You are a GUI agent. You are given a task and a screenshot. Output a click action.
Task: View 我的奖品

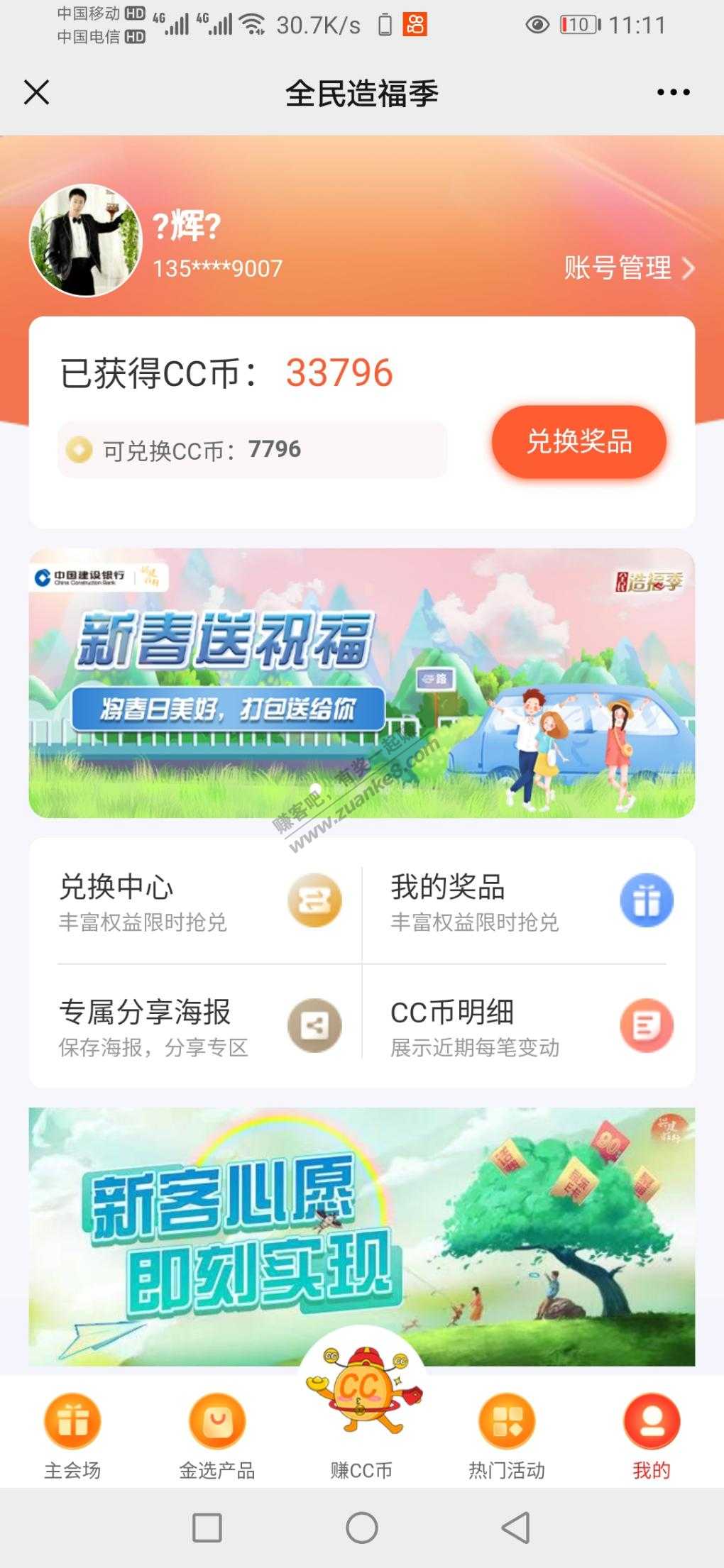[528, 902]
